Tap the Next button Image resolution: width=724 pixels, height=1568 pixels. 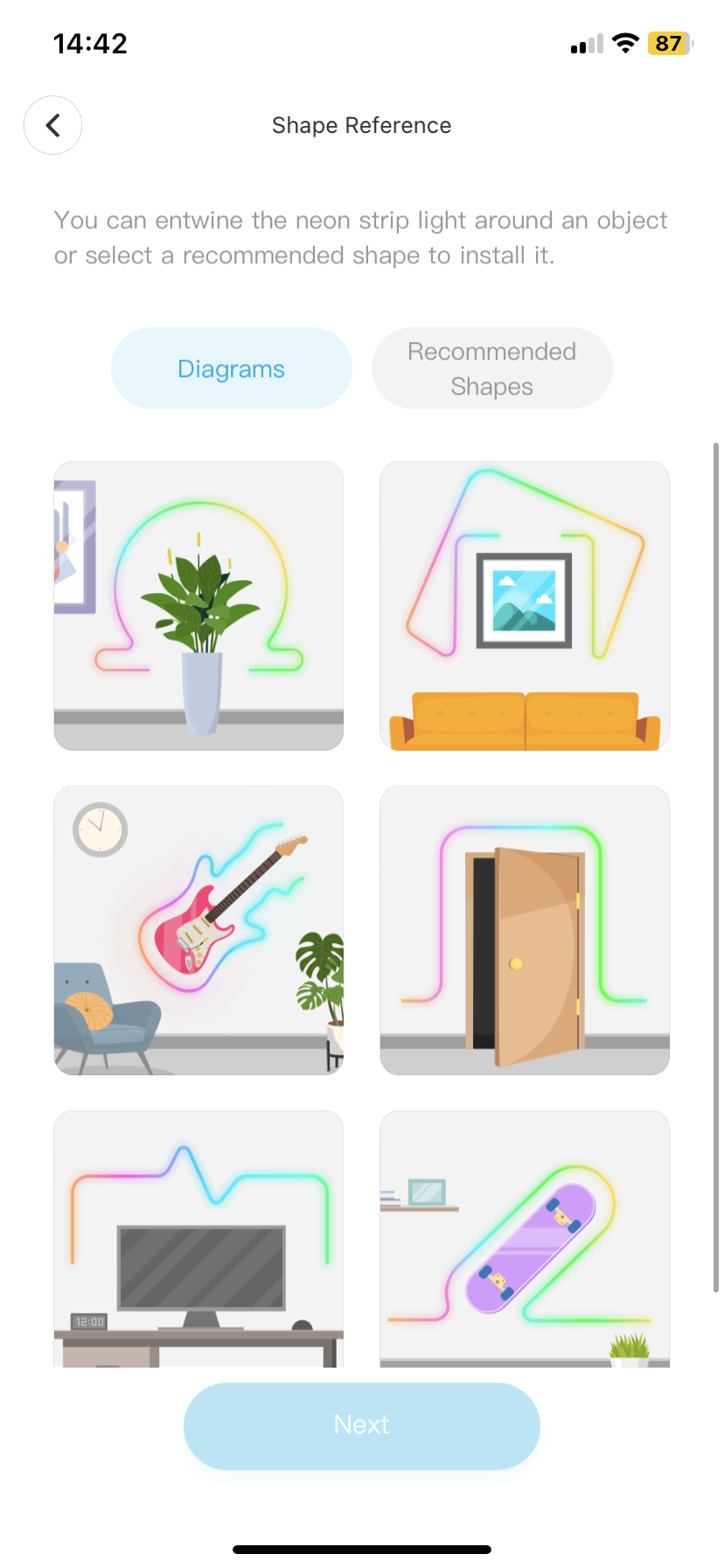tap(361, 1425)
